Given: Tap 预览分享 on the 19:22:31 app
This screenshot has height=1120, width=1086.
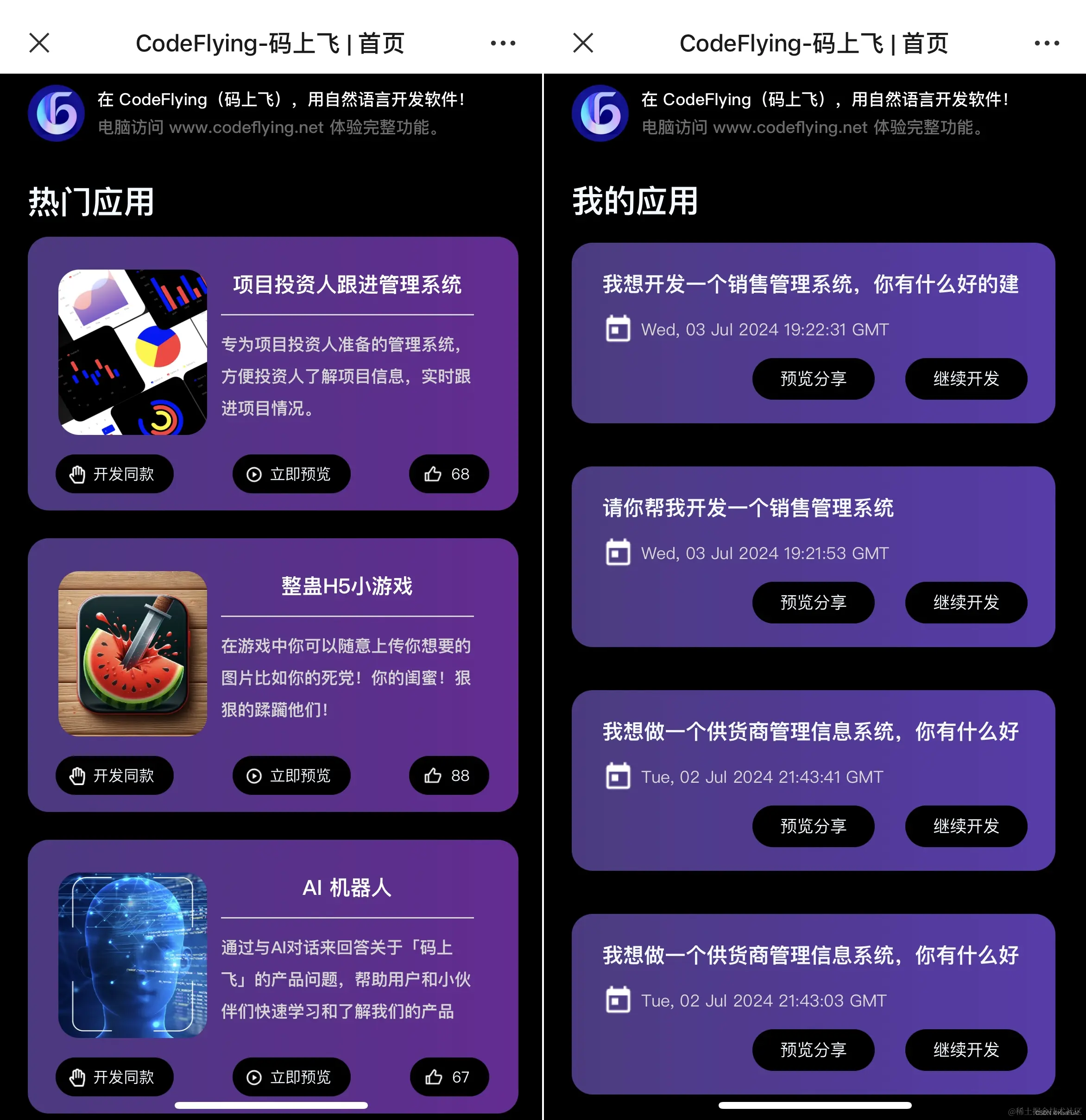Looking at the screenshot, I should pos(813,379).
